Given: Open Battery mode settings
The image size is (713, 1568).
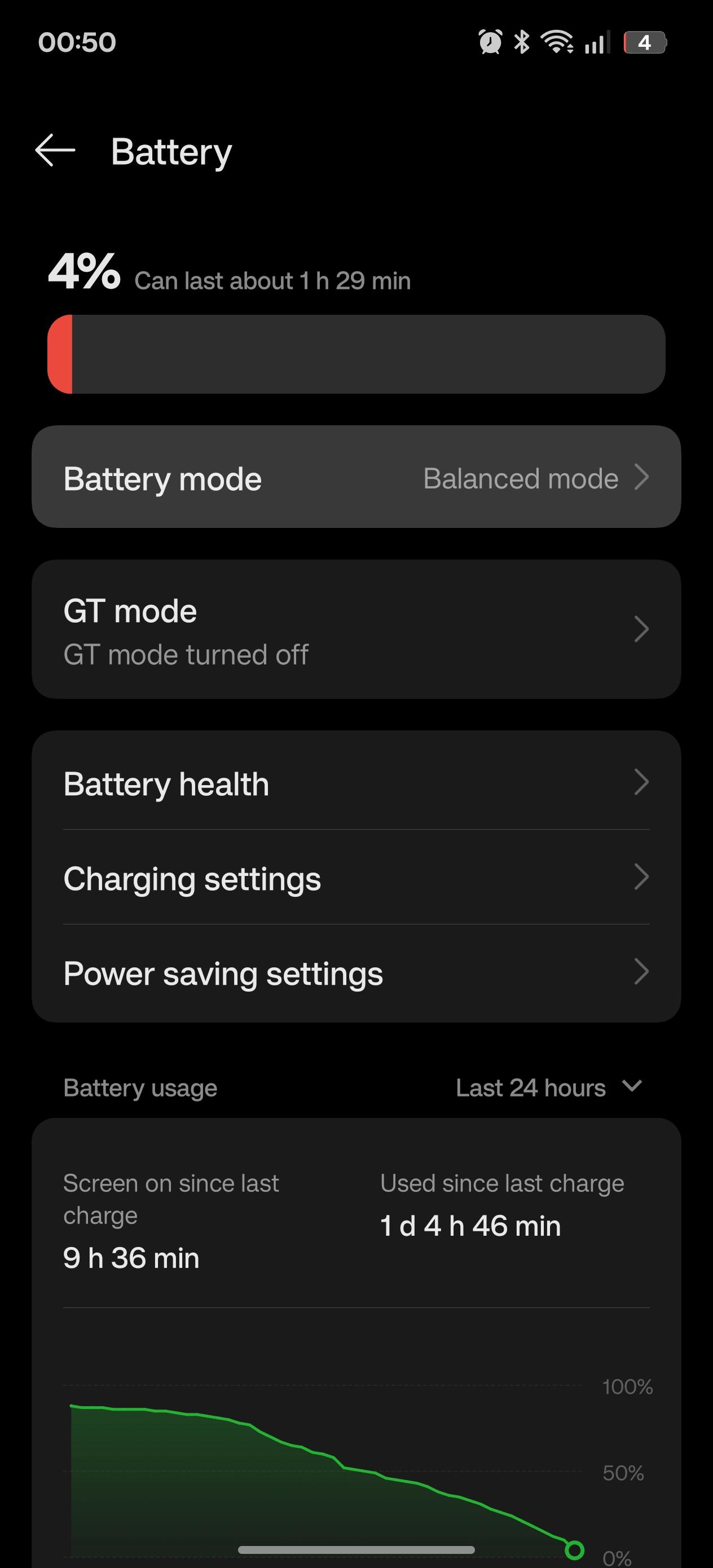Looking at the screenshot, I should [356, 478].
